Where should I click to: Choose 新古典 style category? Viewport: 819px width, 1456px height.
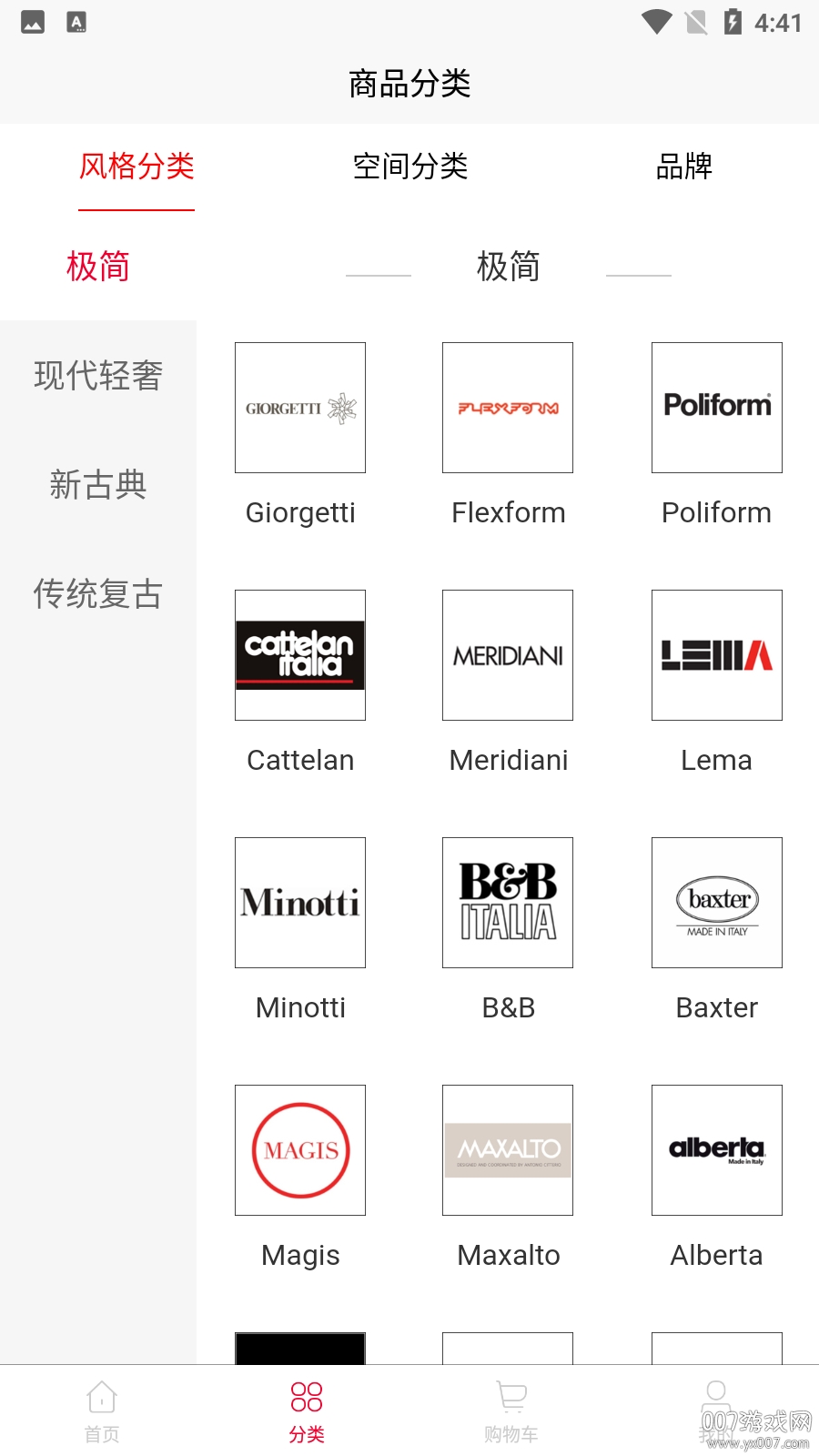pyautogui.click(x=98, y=484)
